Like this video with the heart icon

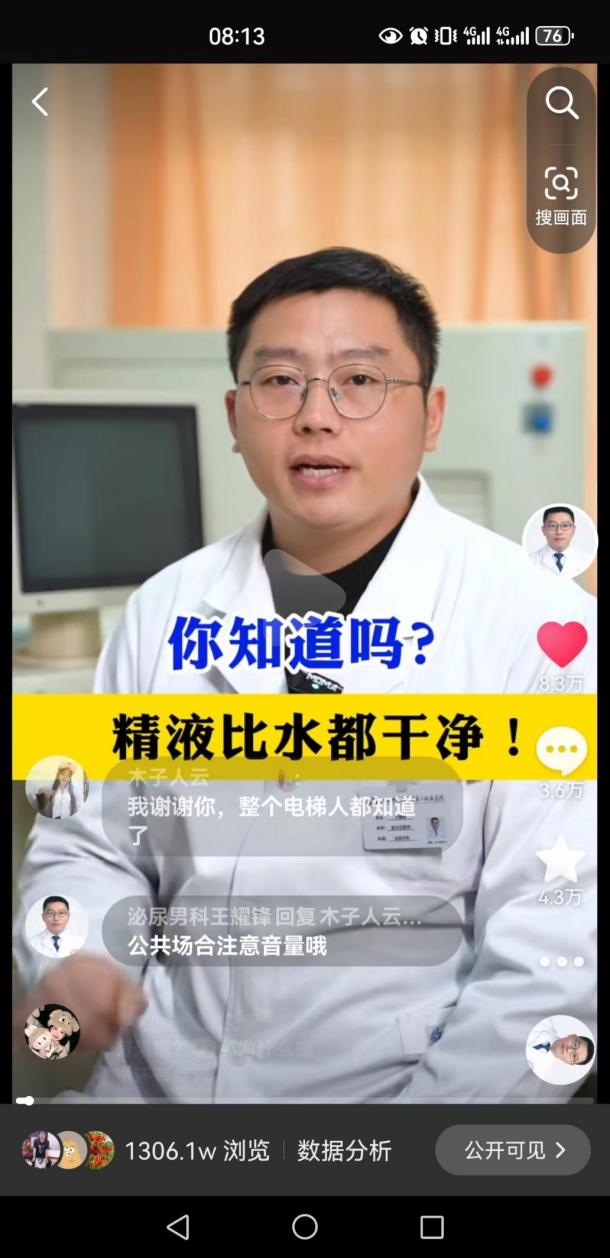(x=562, y=645)
